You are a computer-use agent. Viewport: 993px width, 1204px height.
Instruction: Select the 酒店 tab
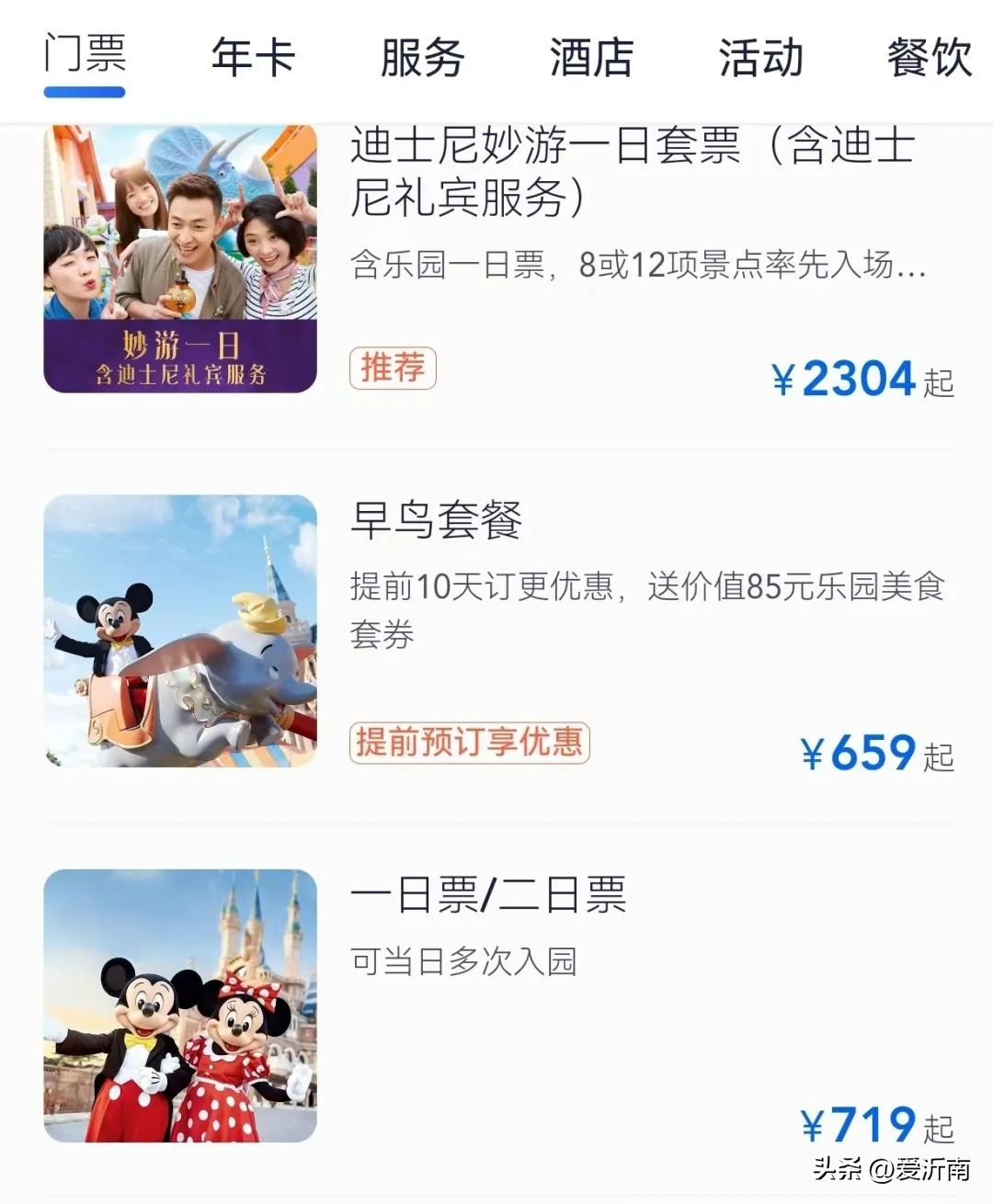tap(591, 58)
